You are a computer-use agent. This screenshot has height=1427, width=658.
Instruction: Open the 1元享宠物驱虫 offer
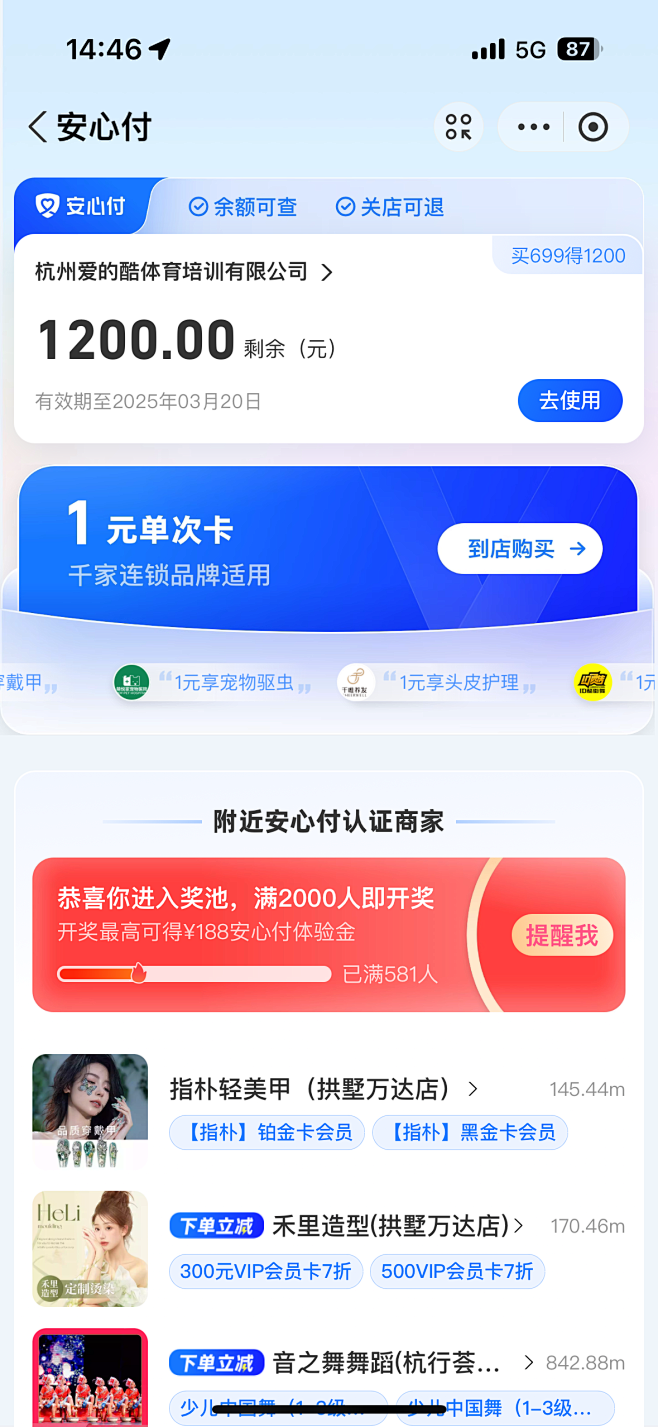click(x=233, y=683)
